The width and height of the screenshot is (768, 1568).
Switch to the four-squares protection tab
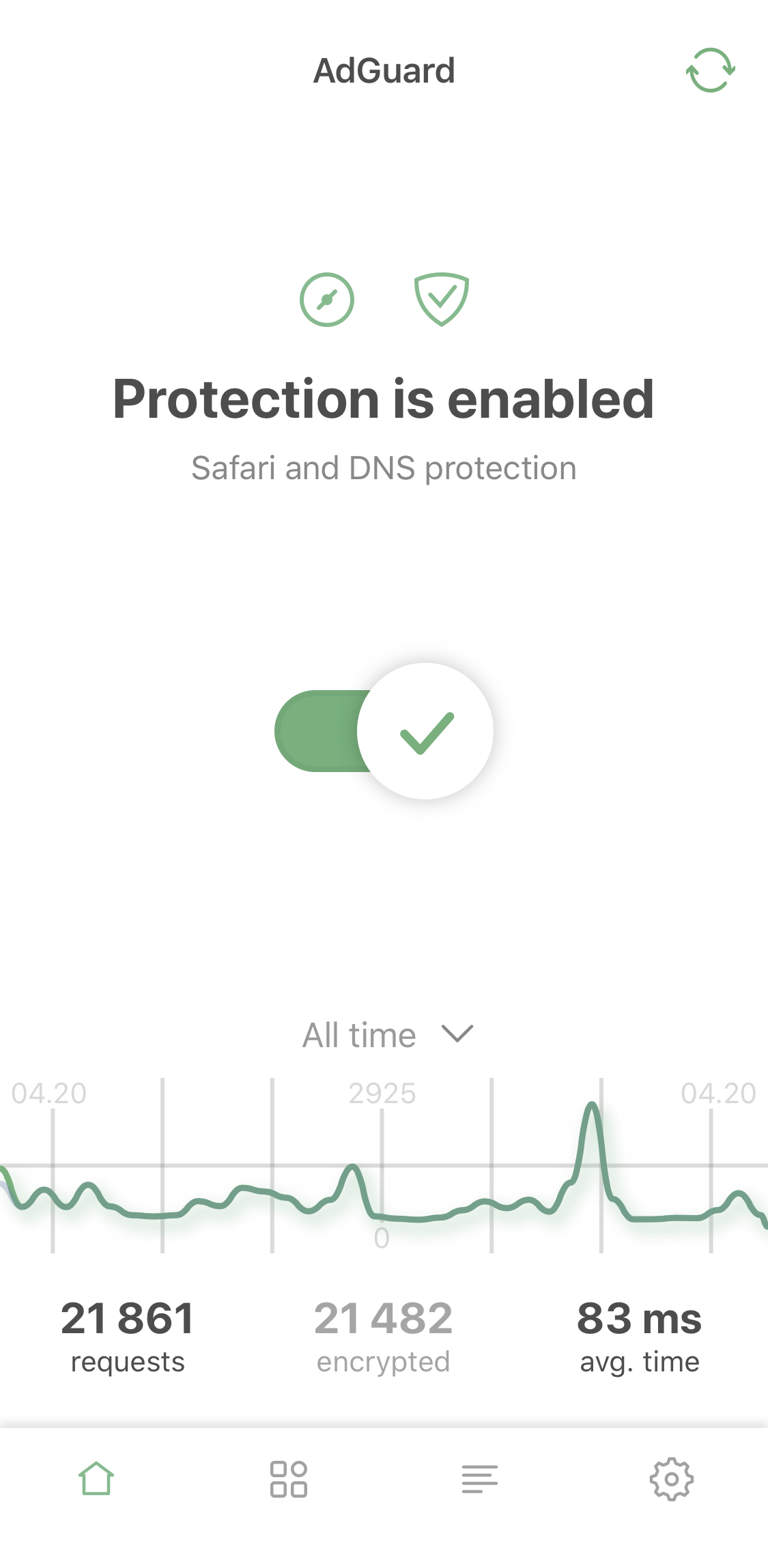point(288,1479)
